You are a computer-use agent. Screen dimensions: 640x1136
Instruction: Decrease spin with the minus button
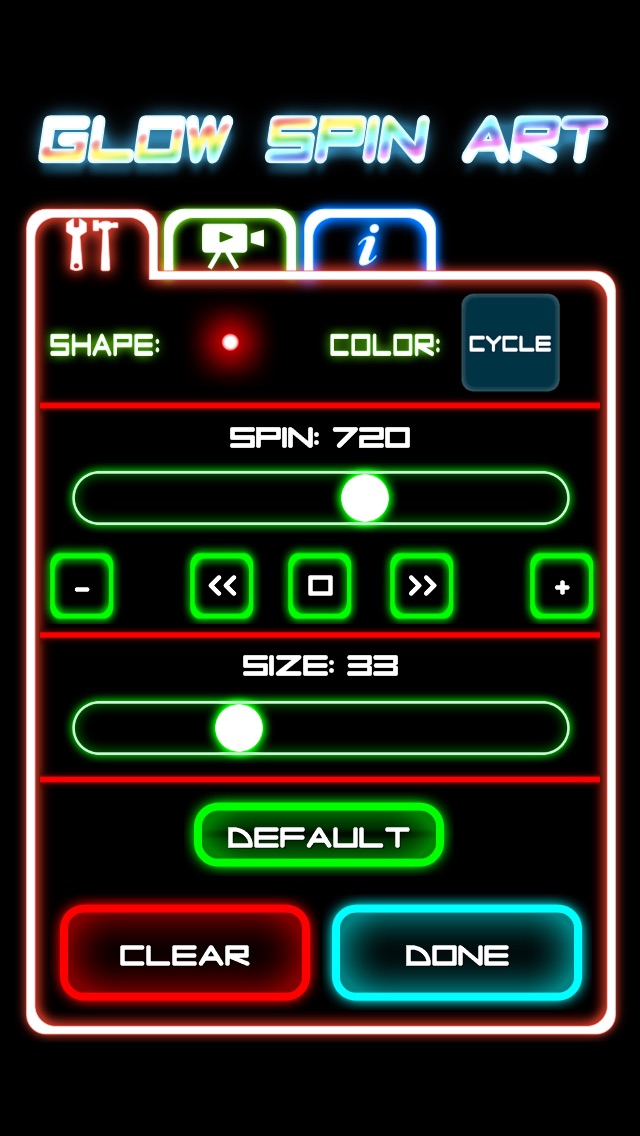pos(82,586)
